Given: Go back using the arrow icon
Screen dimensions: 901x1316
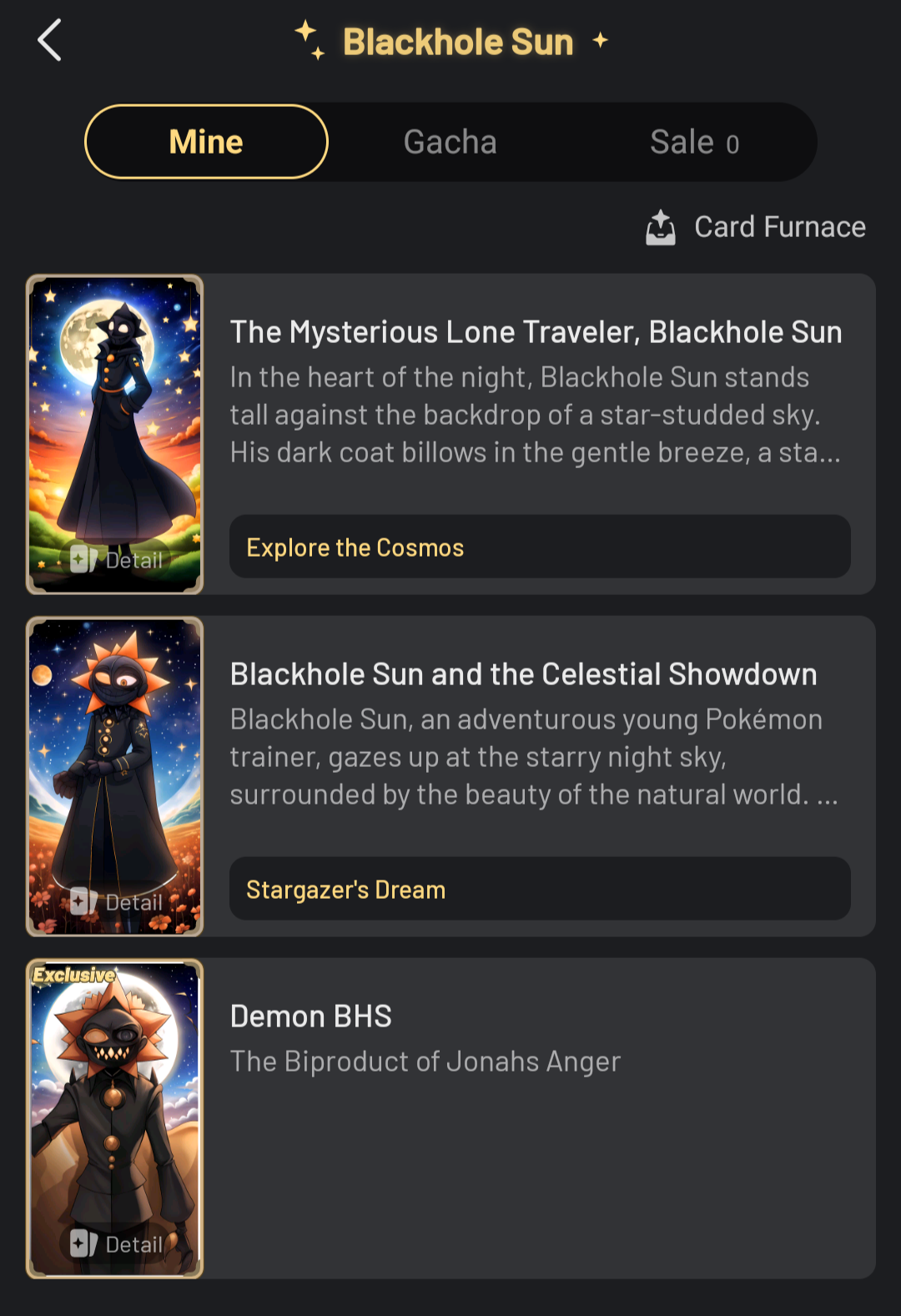Looking at the screenshot, I should [50, 41].
